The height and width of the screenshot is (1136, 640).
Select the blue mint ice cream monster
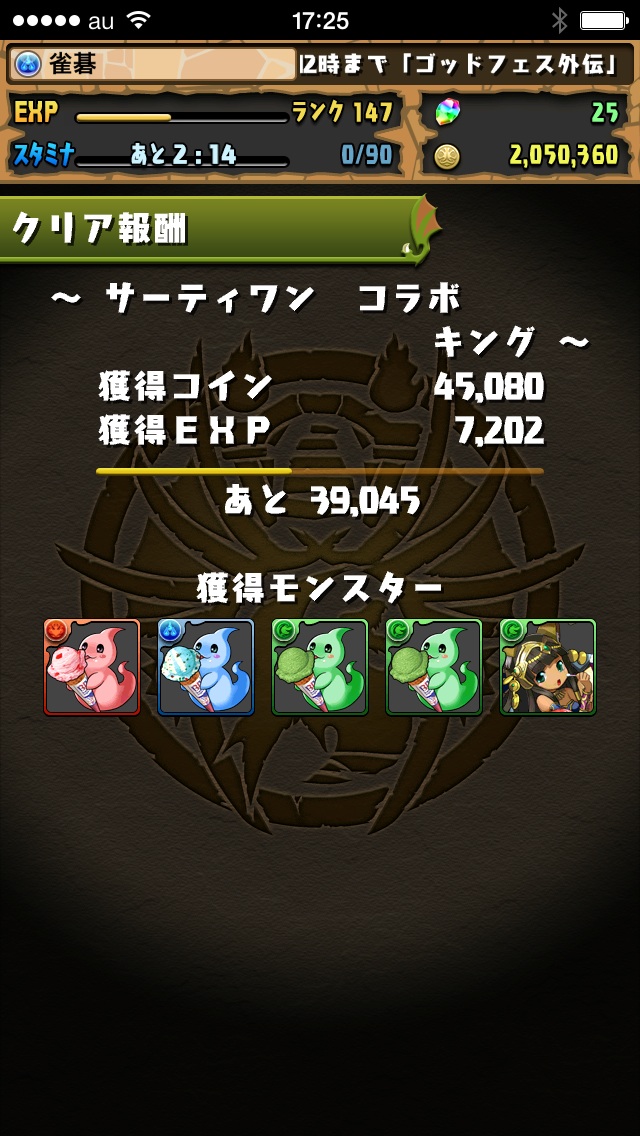tap(206, 667)
